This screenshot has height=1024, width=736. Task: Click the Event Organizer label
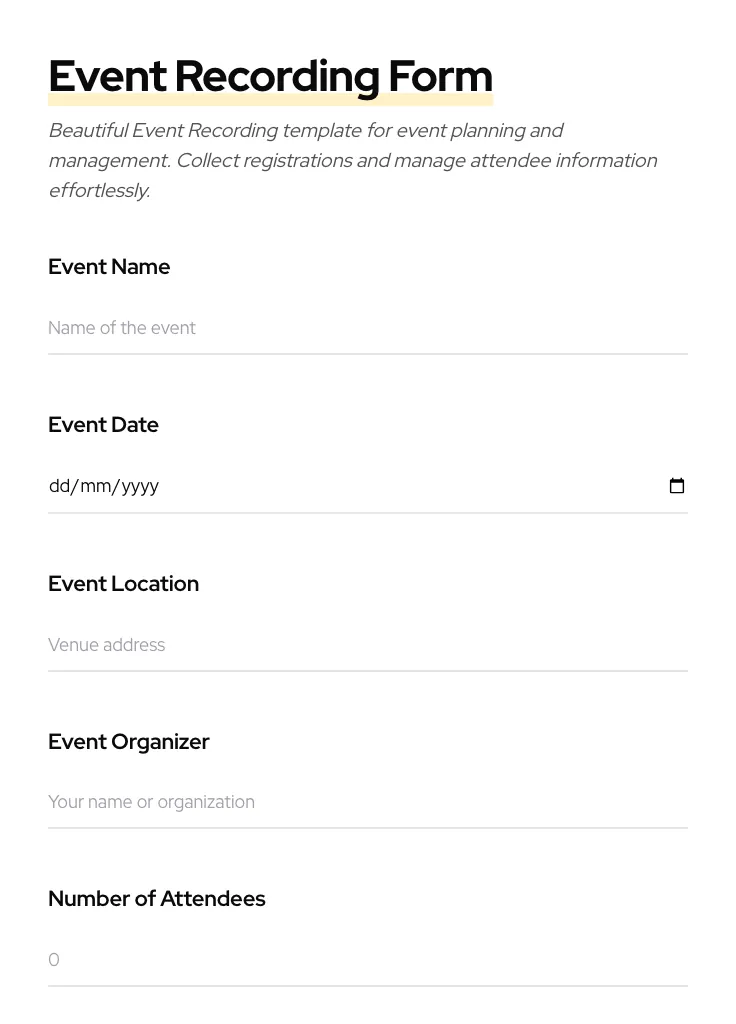129,741
